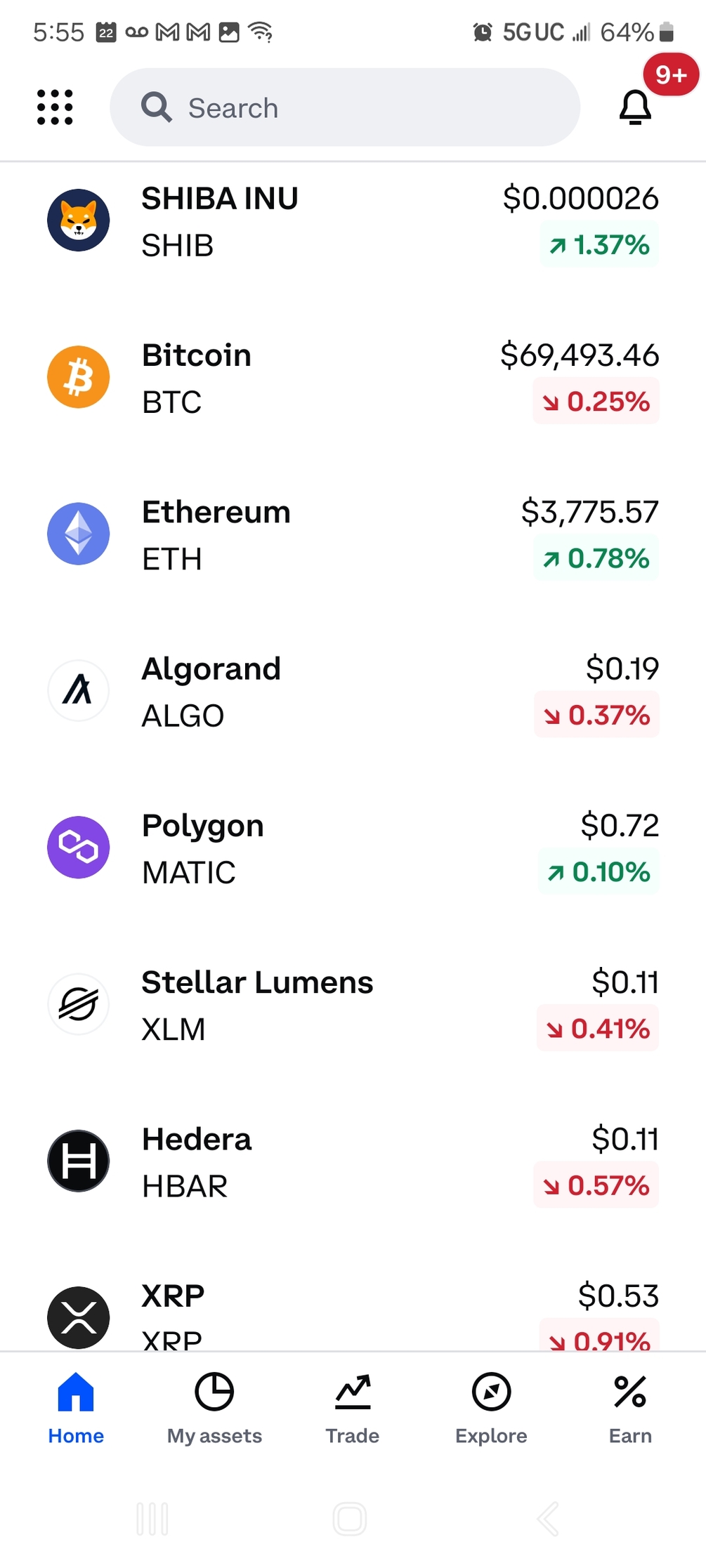706x1568 pixels.
Task: Open the grid menu icon
Action: [x=55, y=107]
